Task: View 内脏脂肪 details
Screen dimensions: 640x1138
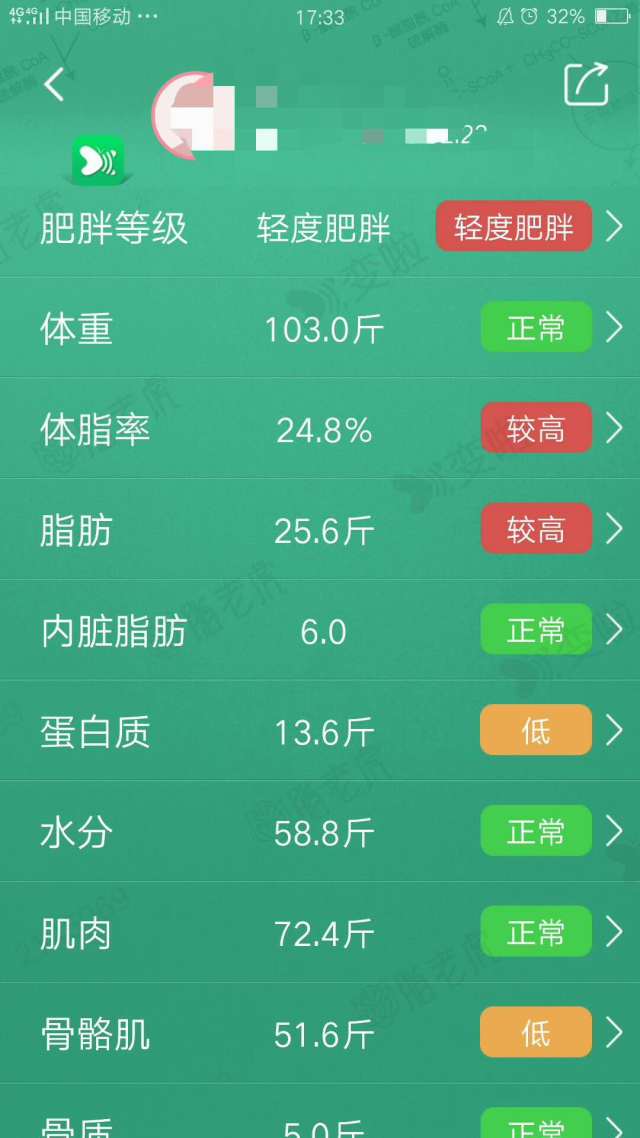Action: 320,630
